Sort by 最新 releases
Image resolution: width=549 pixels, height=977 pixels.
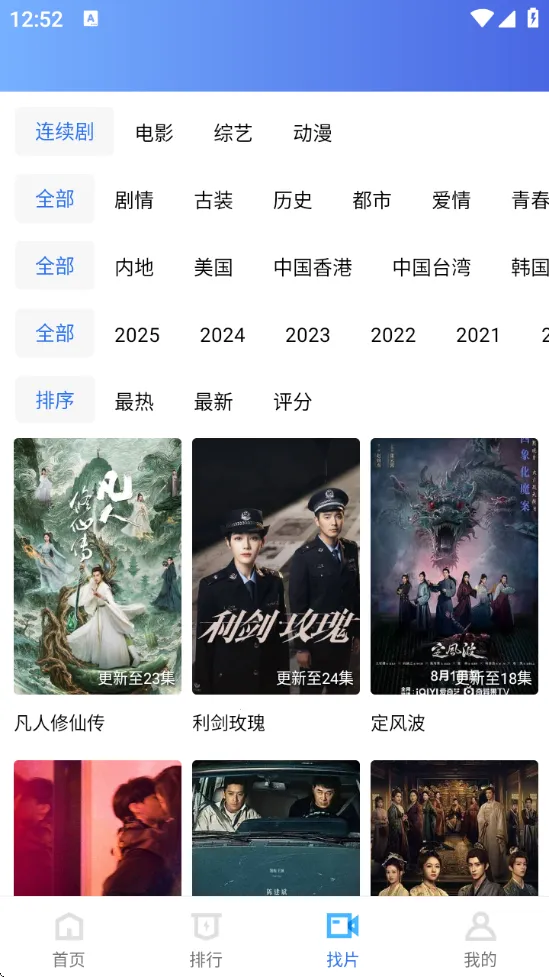click(213, 402)
